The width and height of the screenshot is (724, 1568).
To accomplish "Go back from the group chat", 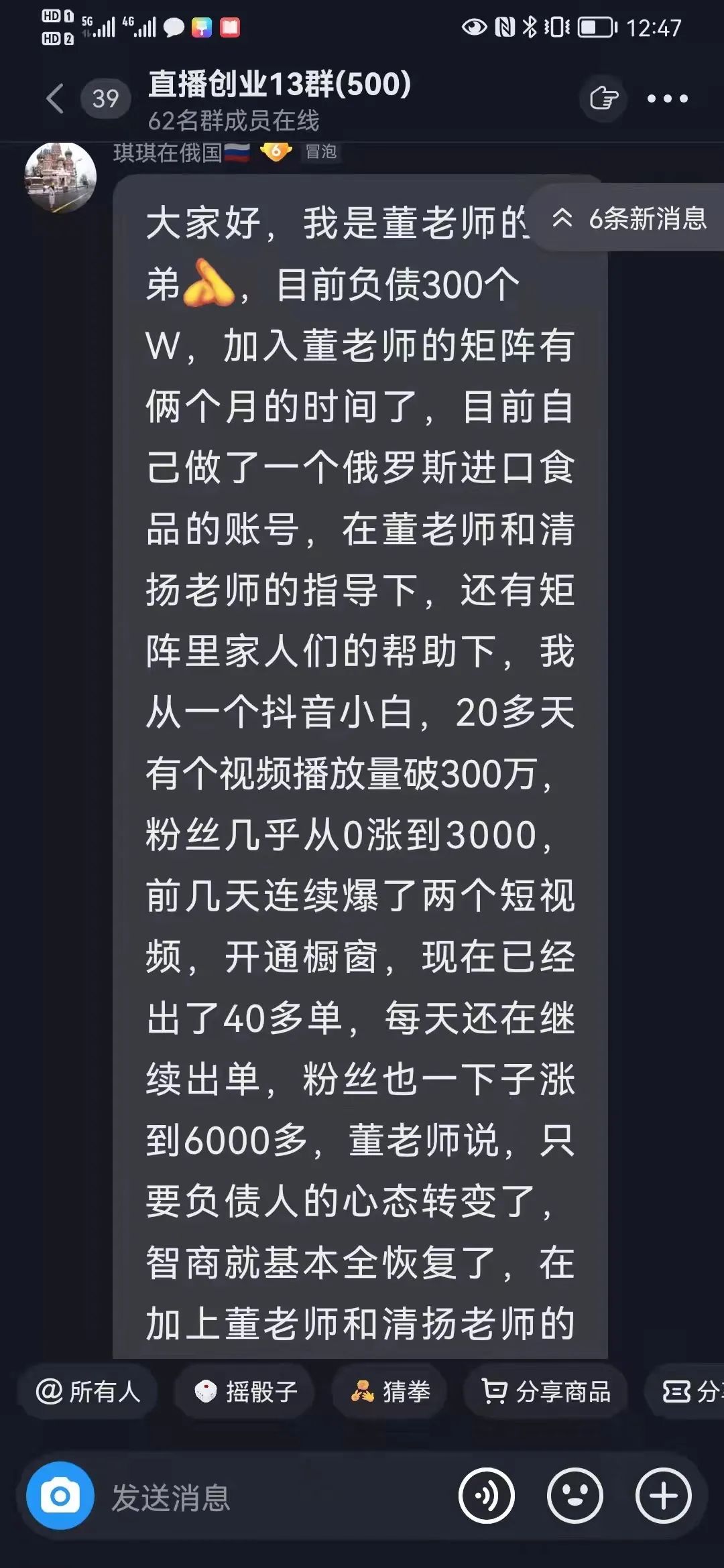I will [x=55, y=99].
